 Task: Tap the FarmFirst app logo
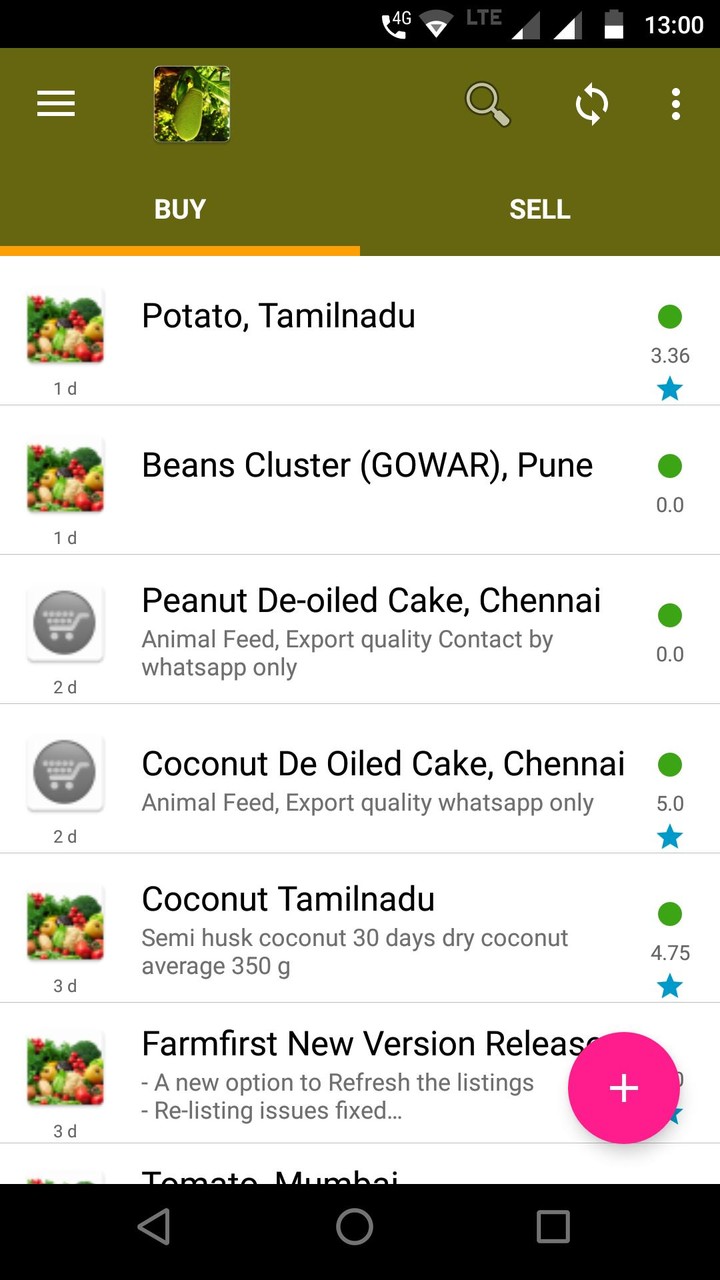(x=191, y=103)
